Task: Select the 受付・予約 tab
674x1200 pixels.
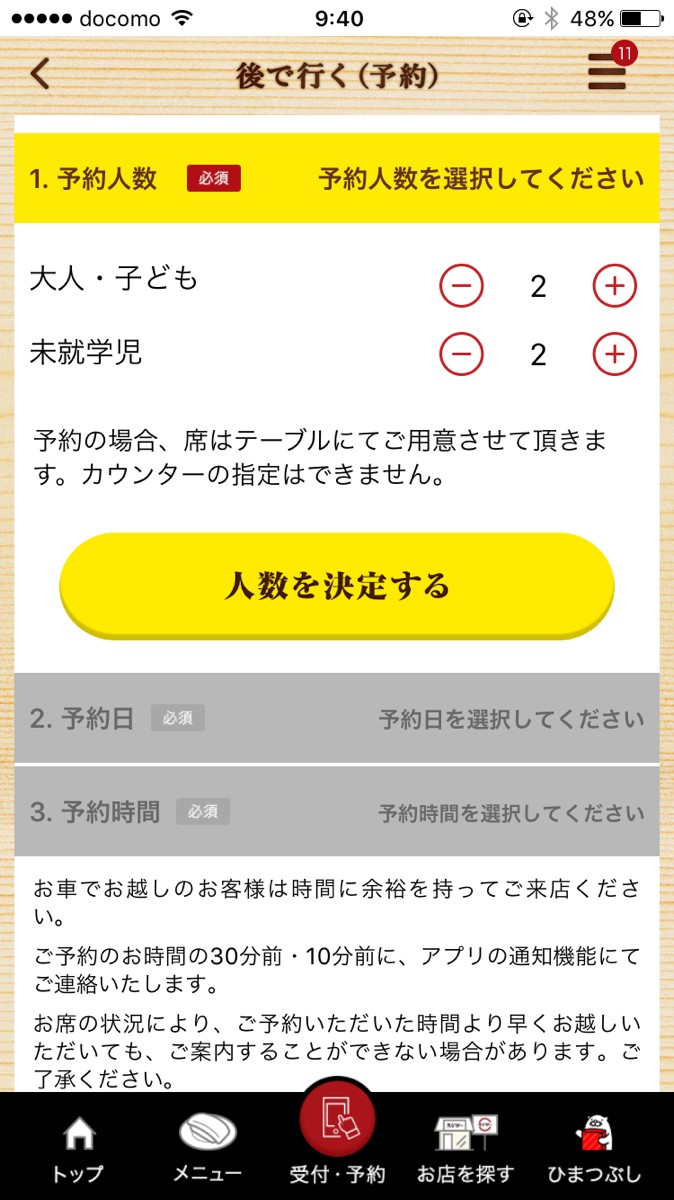Action: [x=337, y=1140]
